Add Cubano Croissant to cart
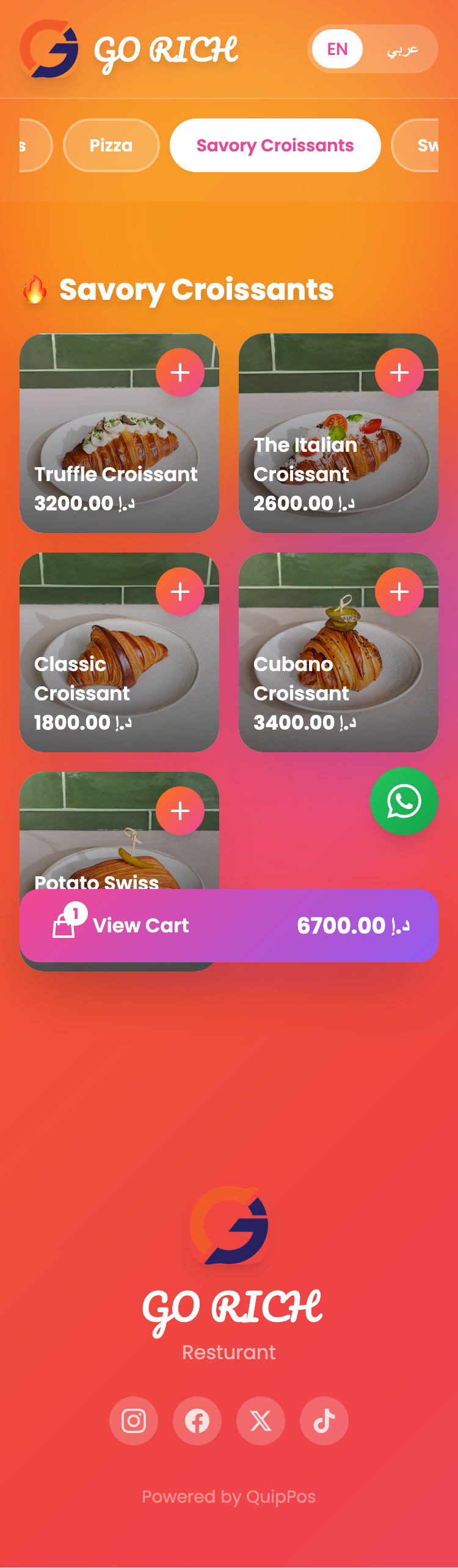The width and height of the screenshot is (458, 1568). tap(399, 592)
